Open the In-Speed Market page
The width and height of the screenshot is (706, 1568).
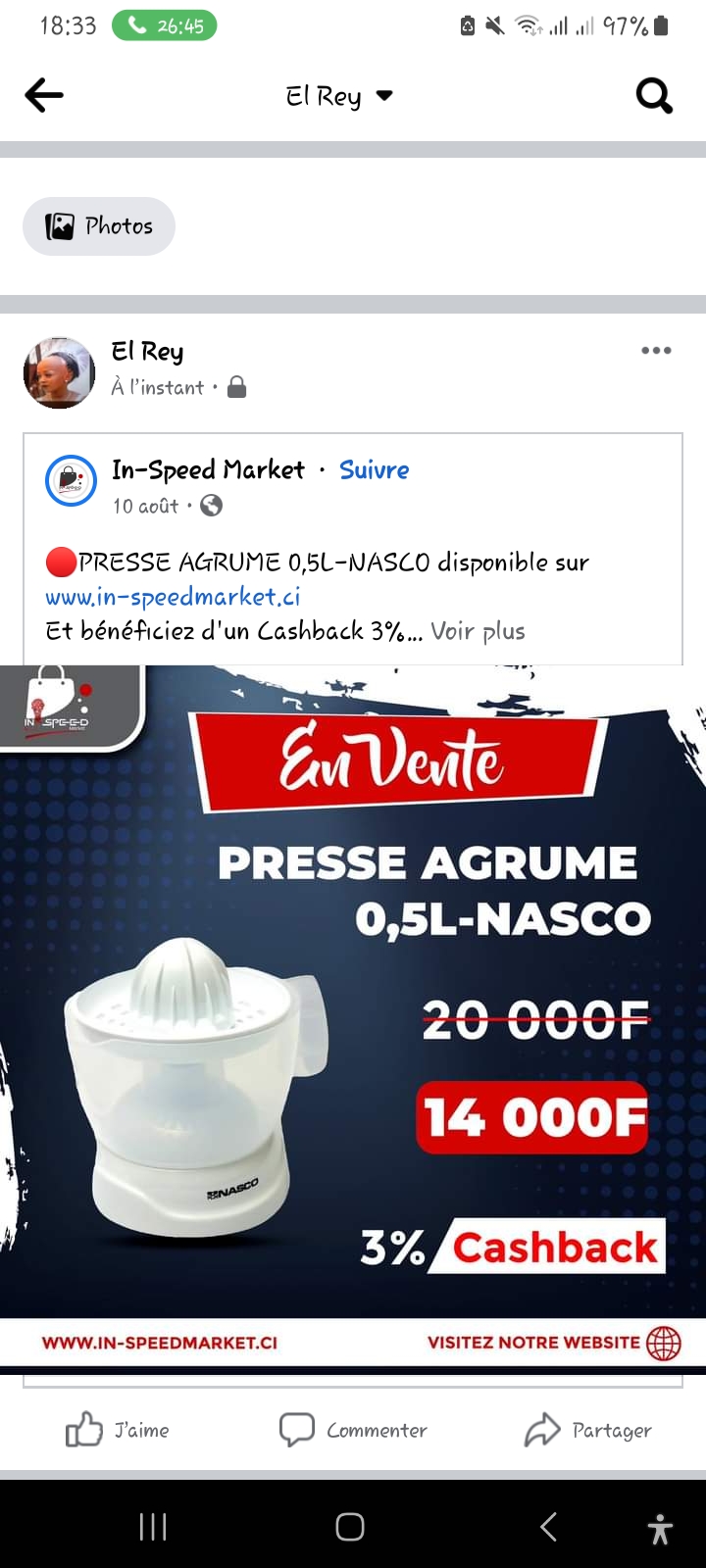pyautogui.click(x=208, y=470)
